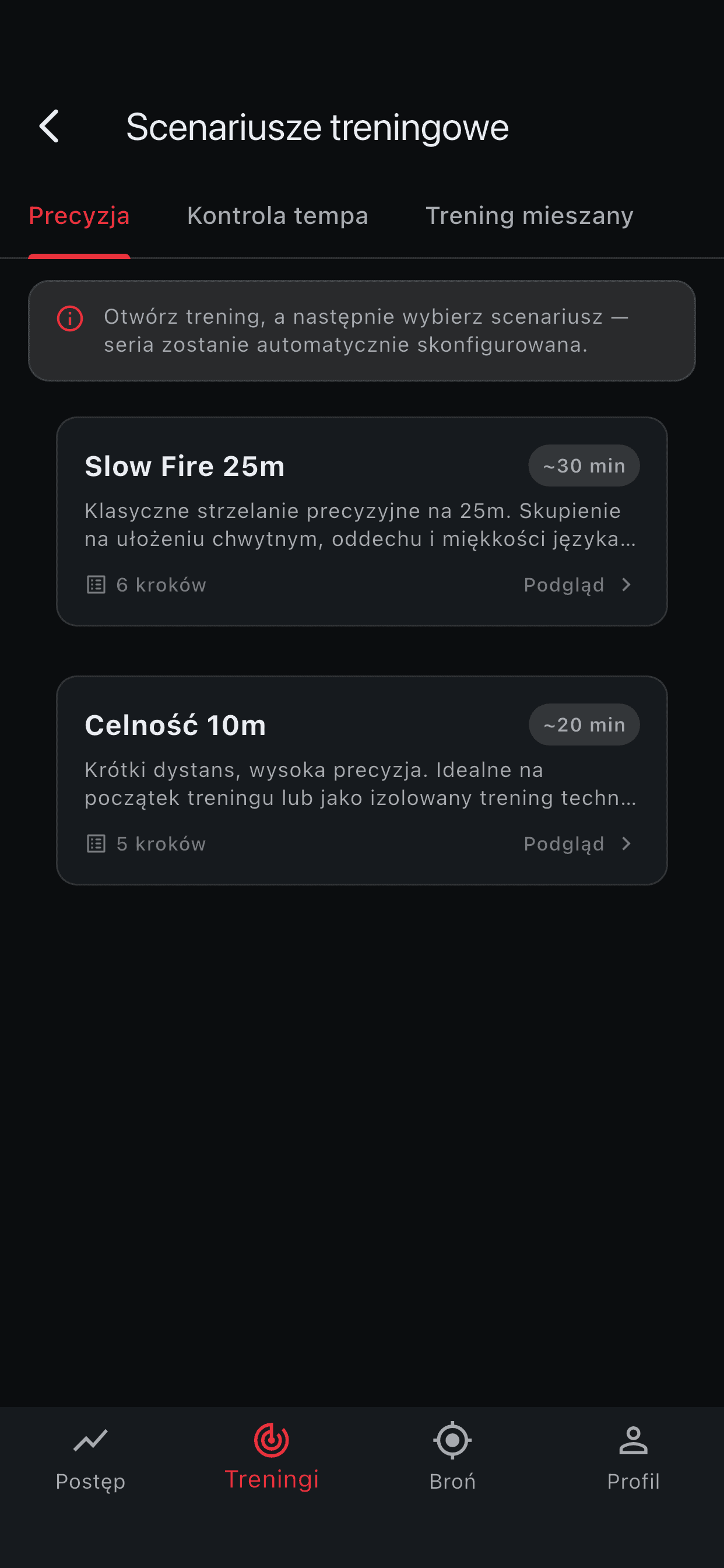Tap the ~20 min badge on Celność 10m
Viewport: 724px width, 1568px height.
[584, 724]
